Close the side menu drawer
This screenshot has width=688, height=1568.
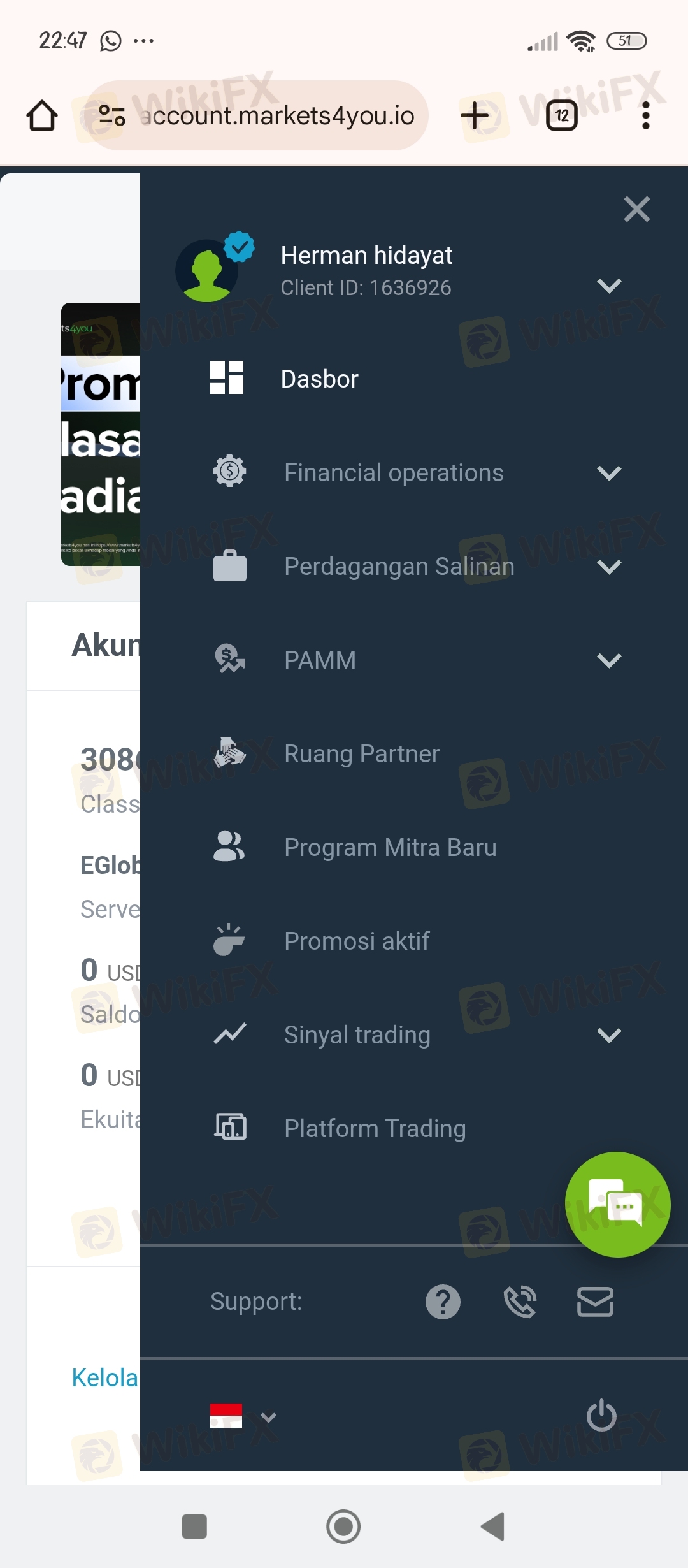636,209
